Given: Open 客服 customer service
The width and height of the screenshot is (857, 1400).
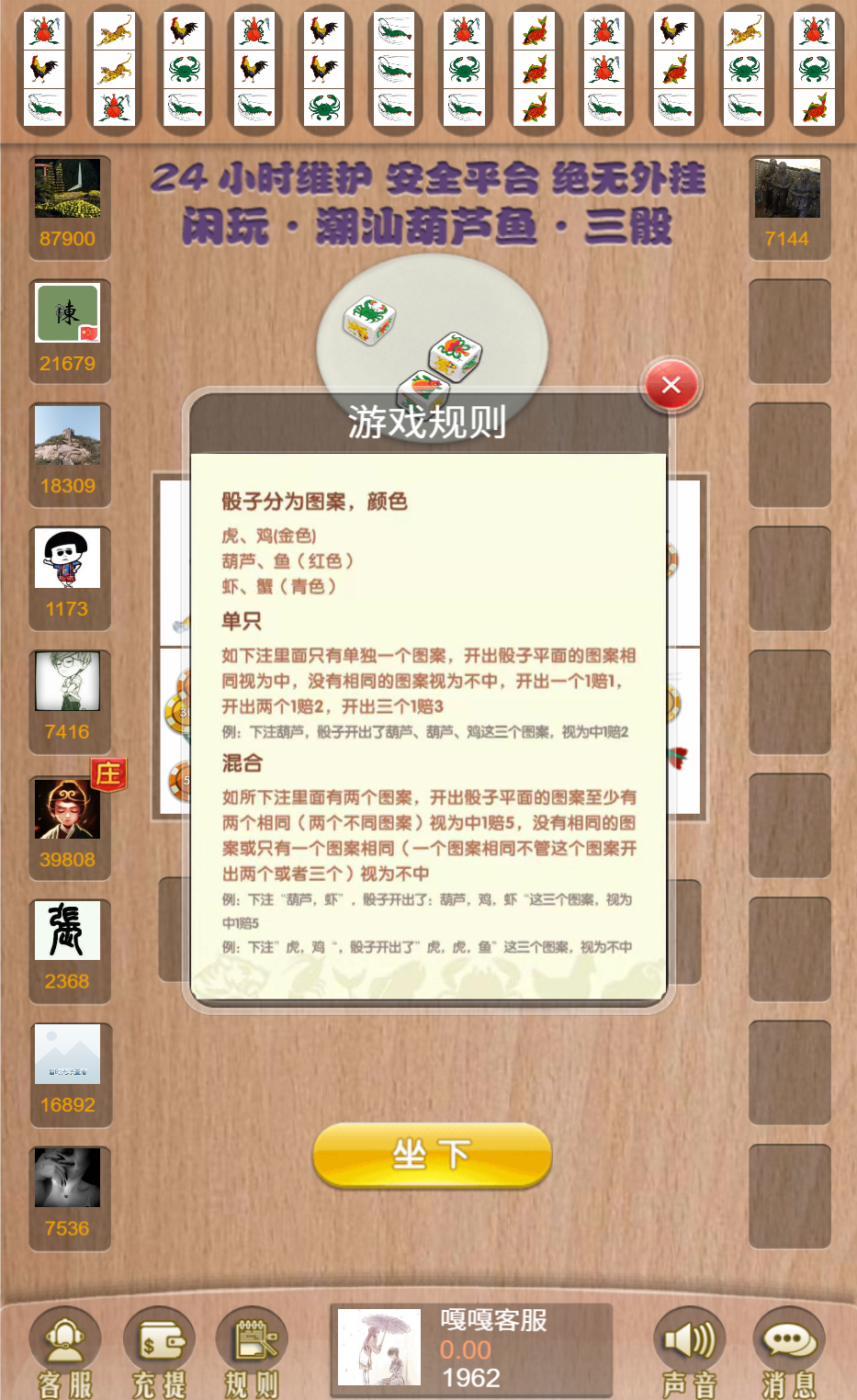Looking at the screenshot, I should click(x=65, y=1352).
